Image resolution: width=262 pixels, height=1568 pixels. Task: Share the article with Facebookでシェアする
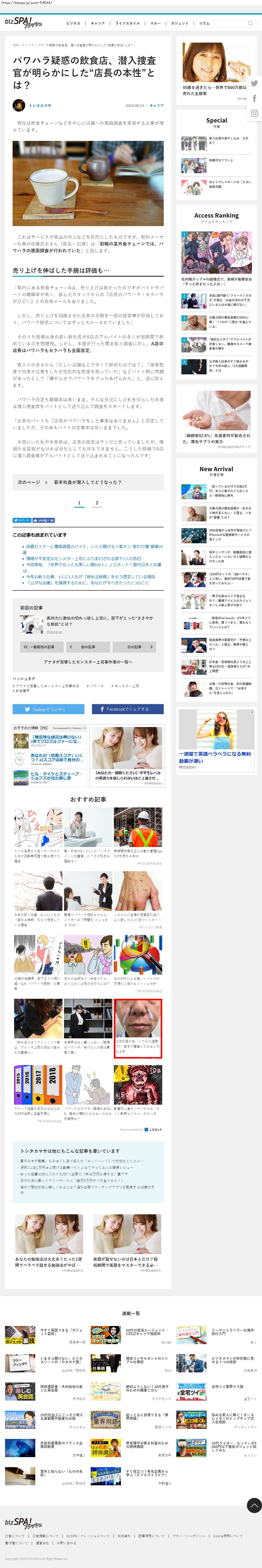[x=128, y=709]
